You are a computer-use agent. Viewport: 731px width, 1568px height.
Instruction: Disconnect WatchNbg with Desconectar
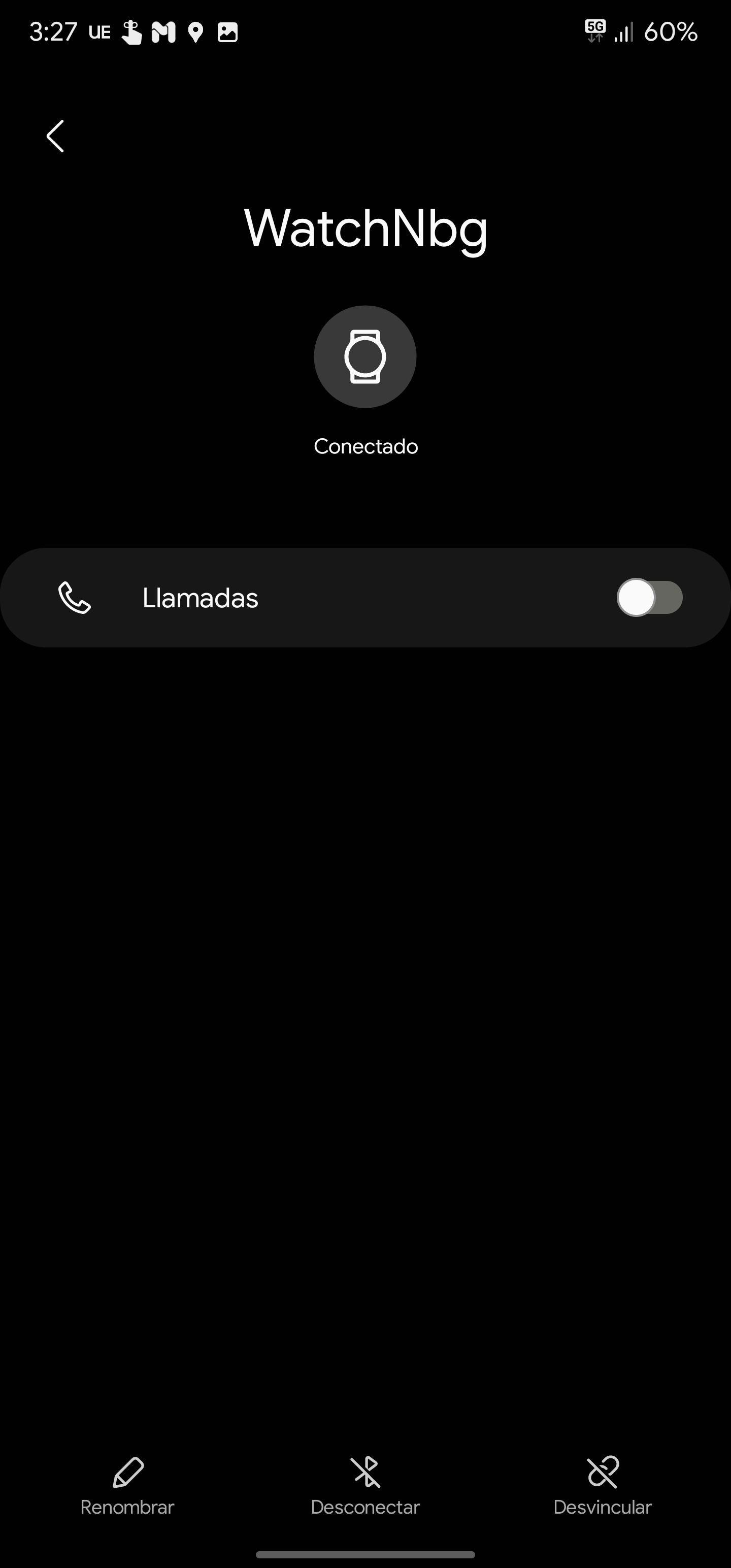coord(365,1486)
